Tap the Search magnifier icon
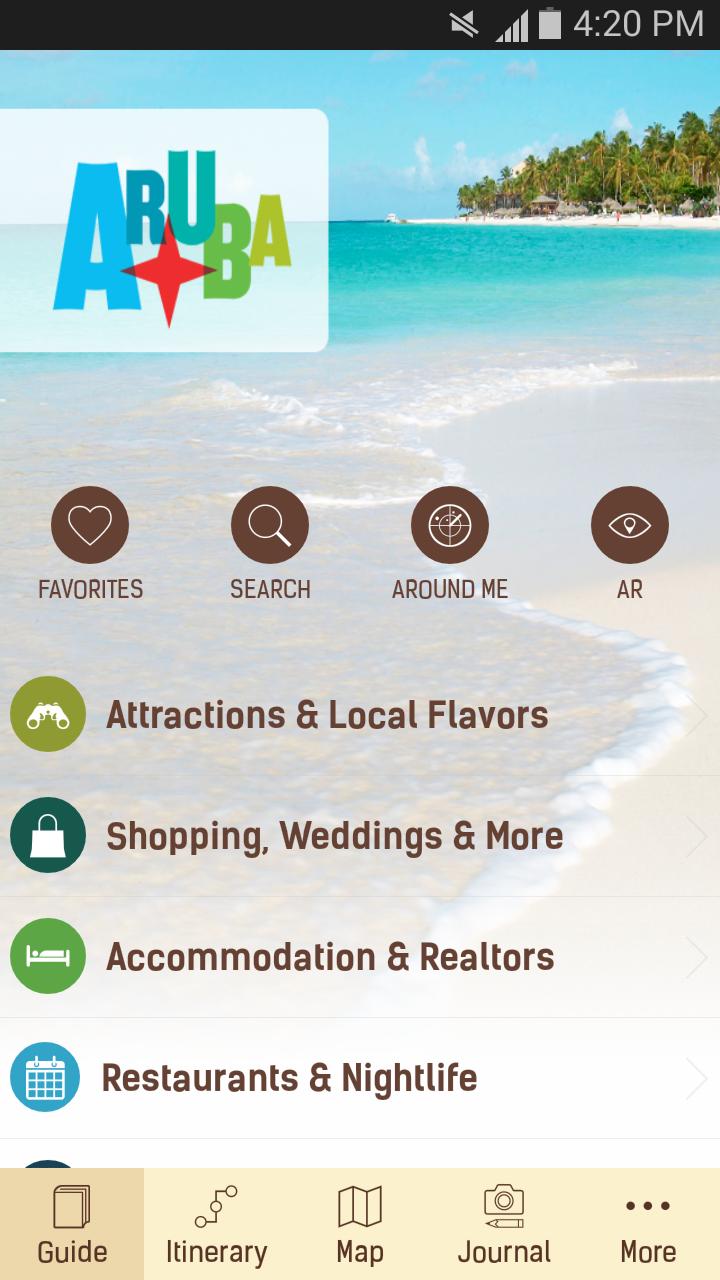This screenshot has height=1280, width=720. [270, 523]
